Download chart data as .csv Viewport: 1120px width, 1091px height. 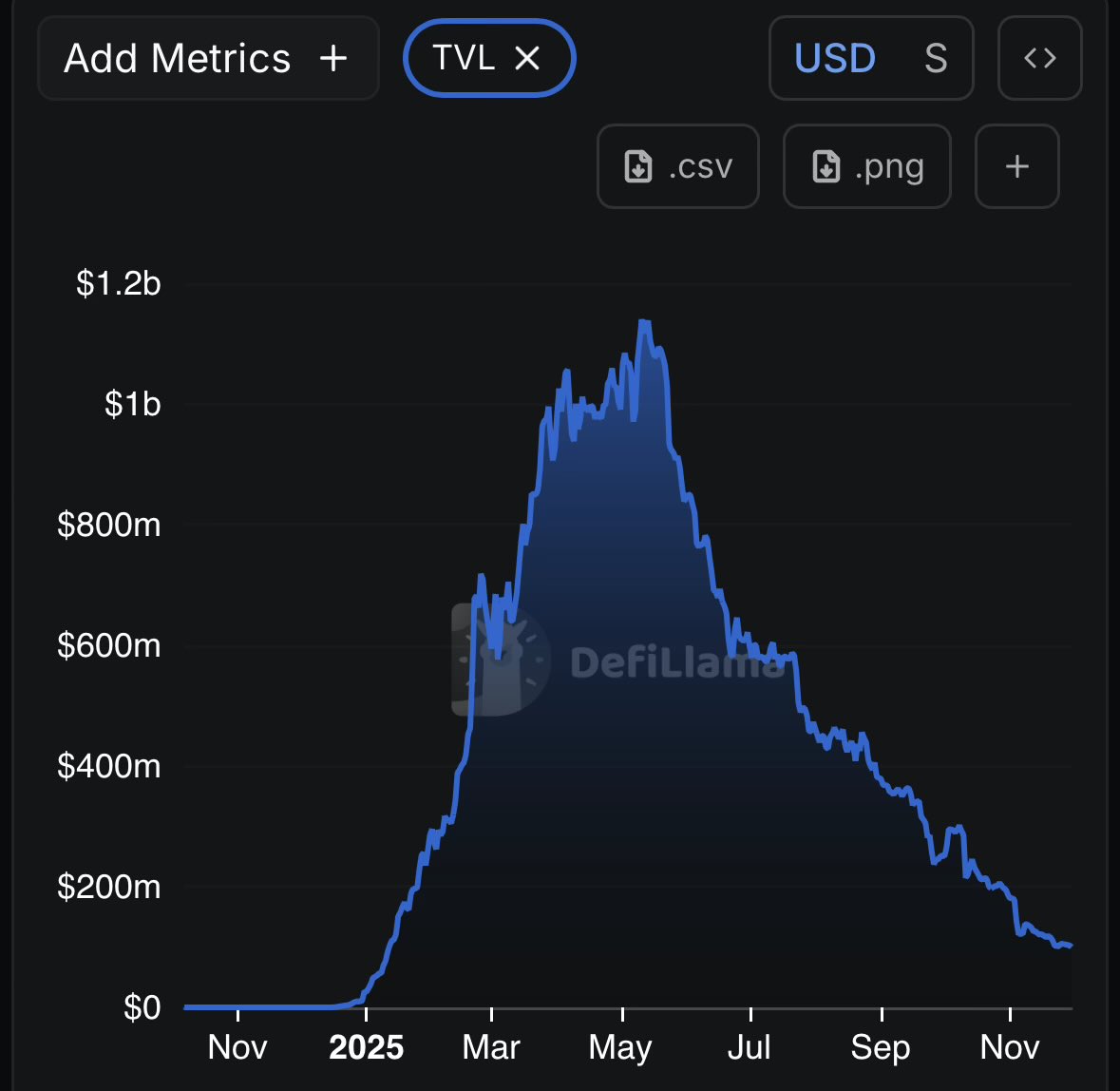[677, 167]
